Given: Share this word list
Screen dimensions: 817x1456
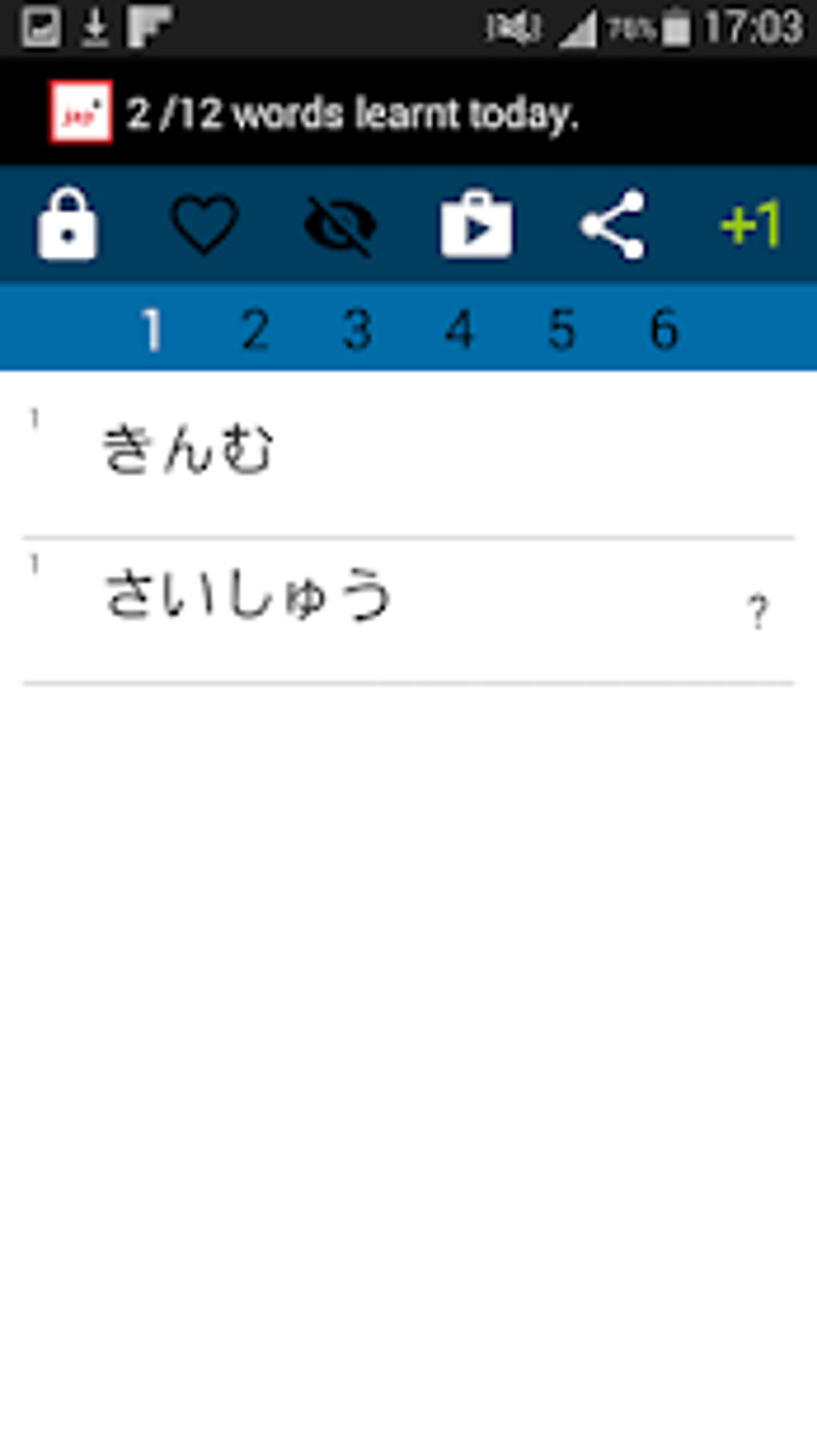Looking at the screenshot, I should pos(613,225).
